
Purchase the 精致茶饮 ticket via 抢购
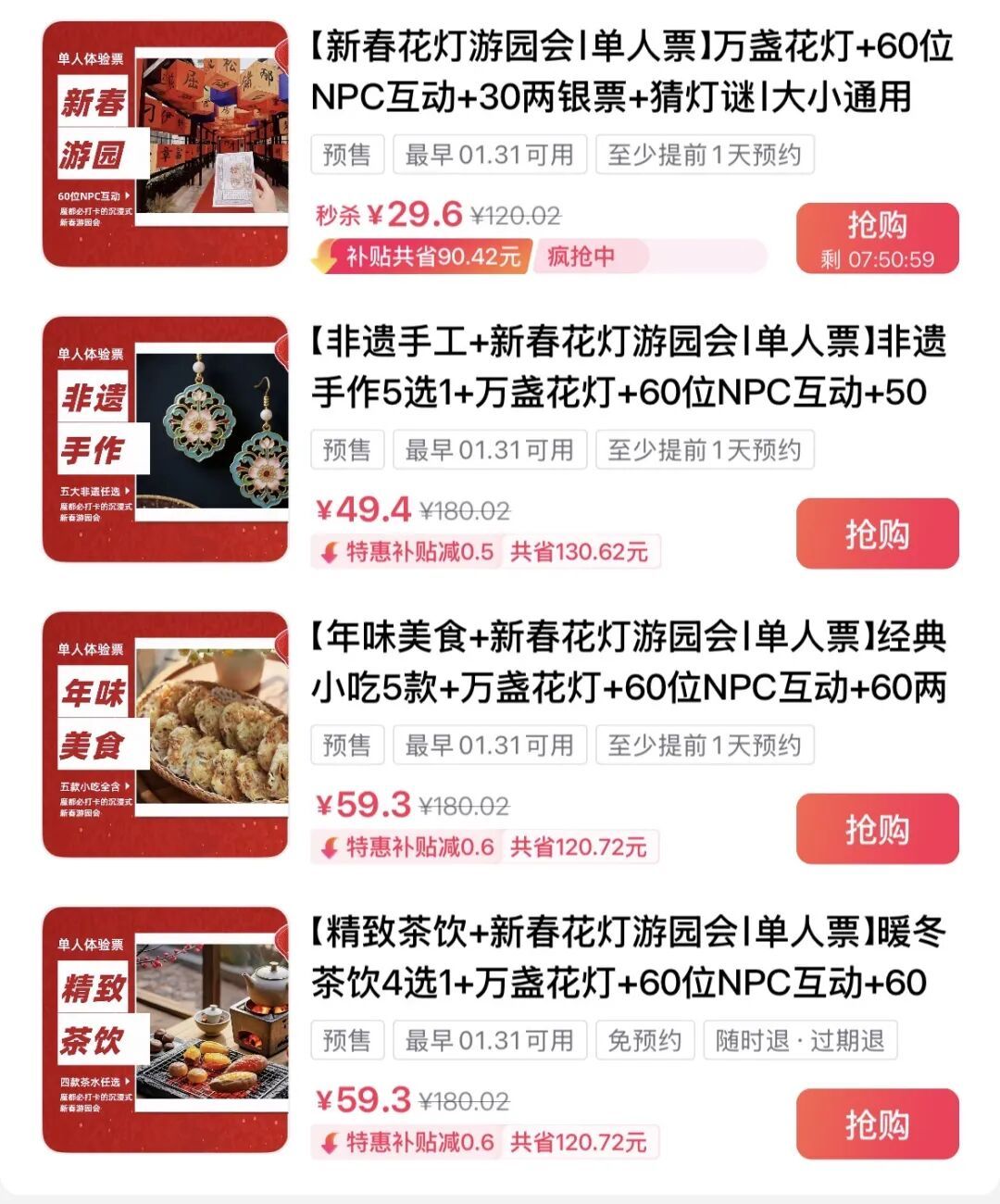coord(877,1123)
